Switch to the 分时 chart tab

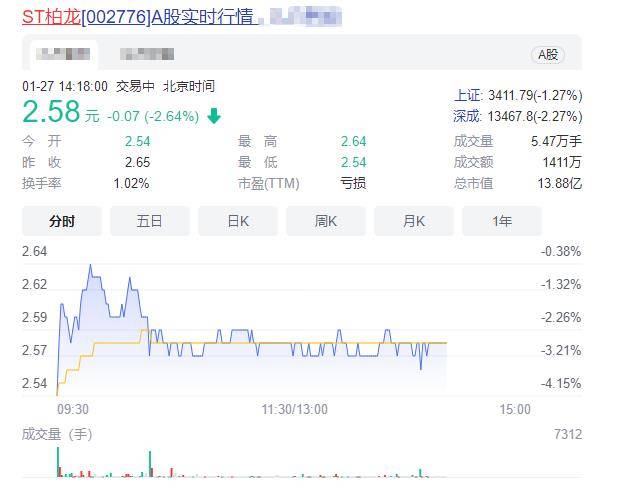(62, 221)
